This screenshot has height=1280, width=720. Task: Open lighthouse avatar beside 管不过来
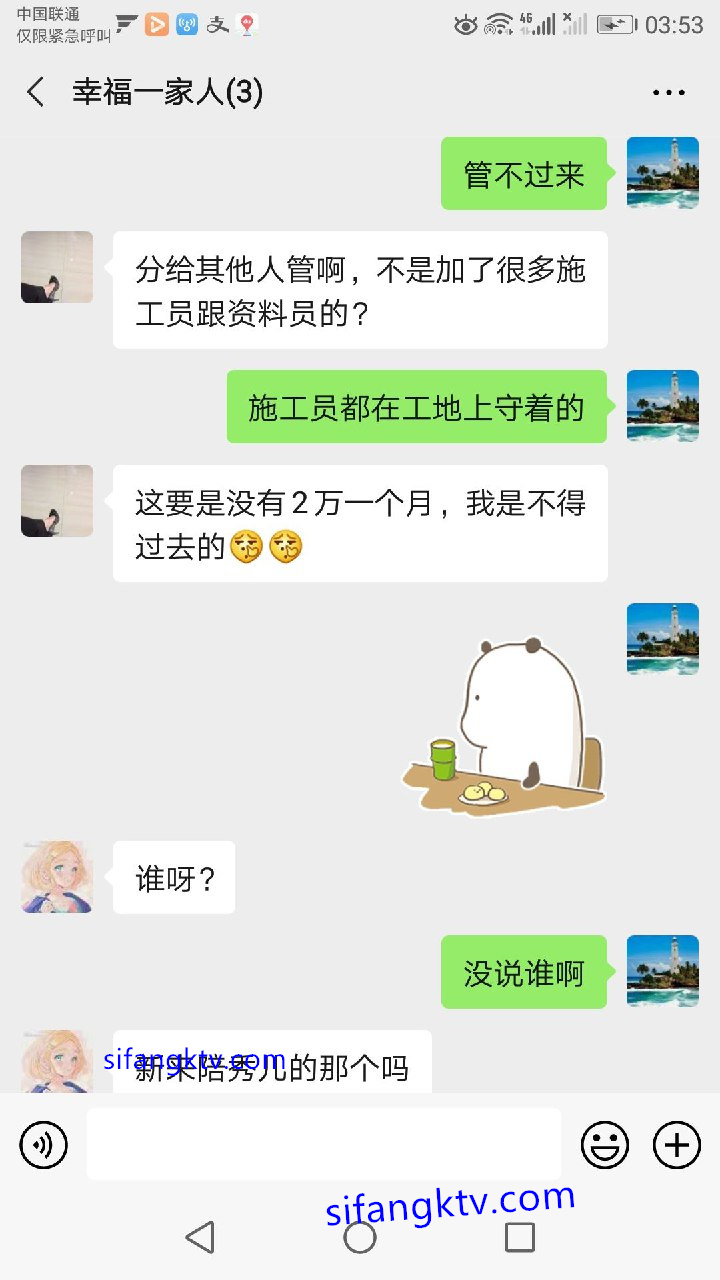click(x=662, y=173)
